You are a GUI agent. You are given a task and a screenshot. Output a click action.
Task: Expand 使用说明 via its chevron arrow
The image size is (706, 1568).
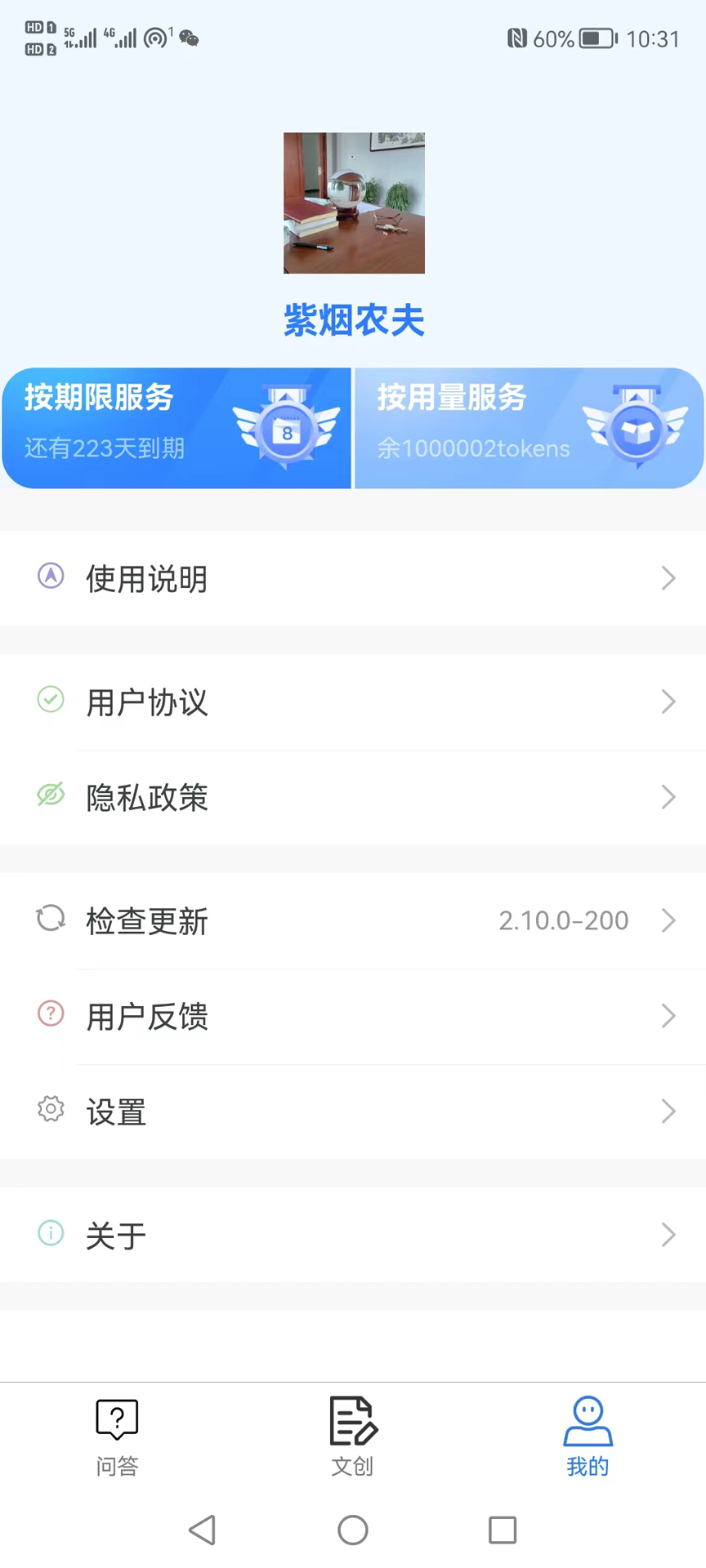pos(668,579)
